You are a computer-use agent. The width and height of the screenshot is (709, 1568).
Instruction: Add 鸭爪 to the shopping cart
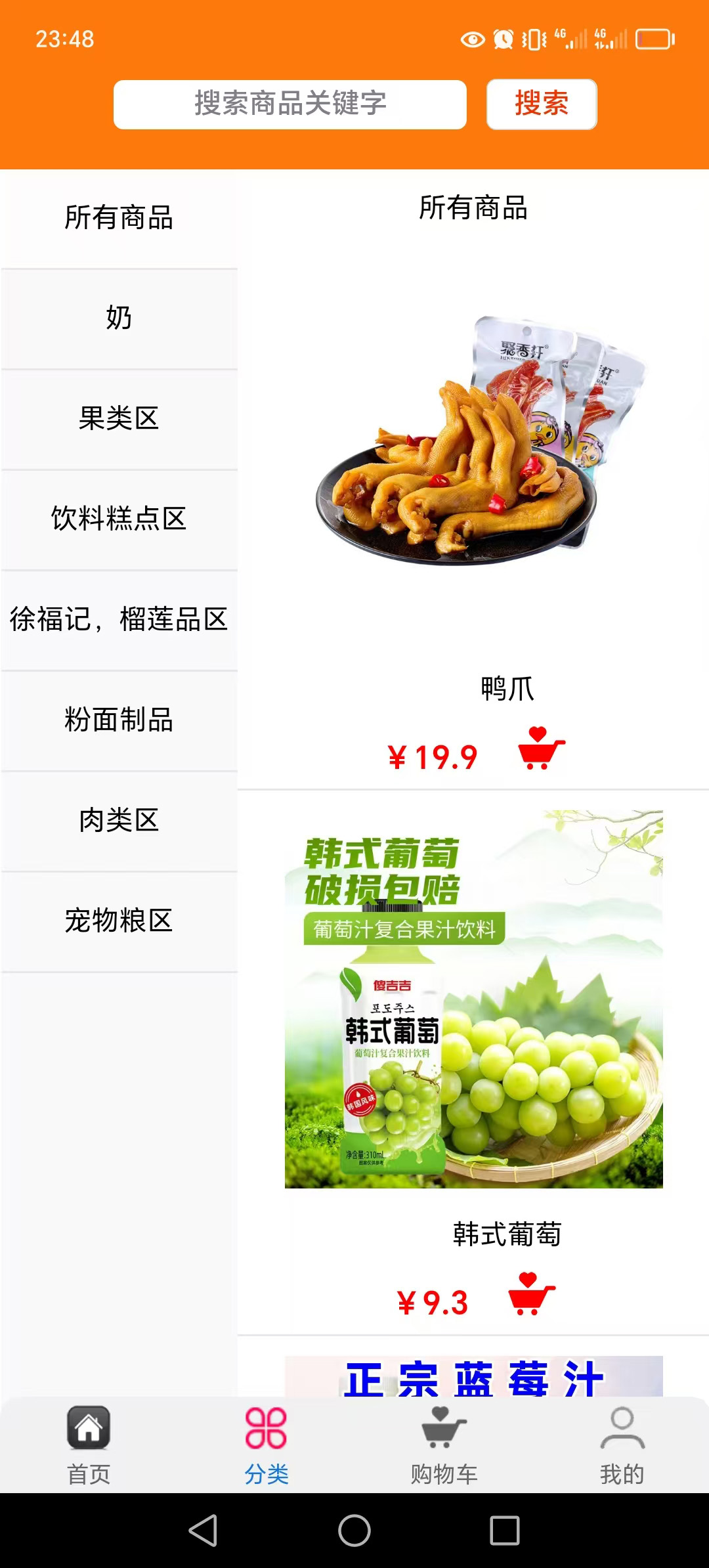click(x=541, y=749)
